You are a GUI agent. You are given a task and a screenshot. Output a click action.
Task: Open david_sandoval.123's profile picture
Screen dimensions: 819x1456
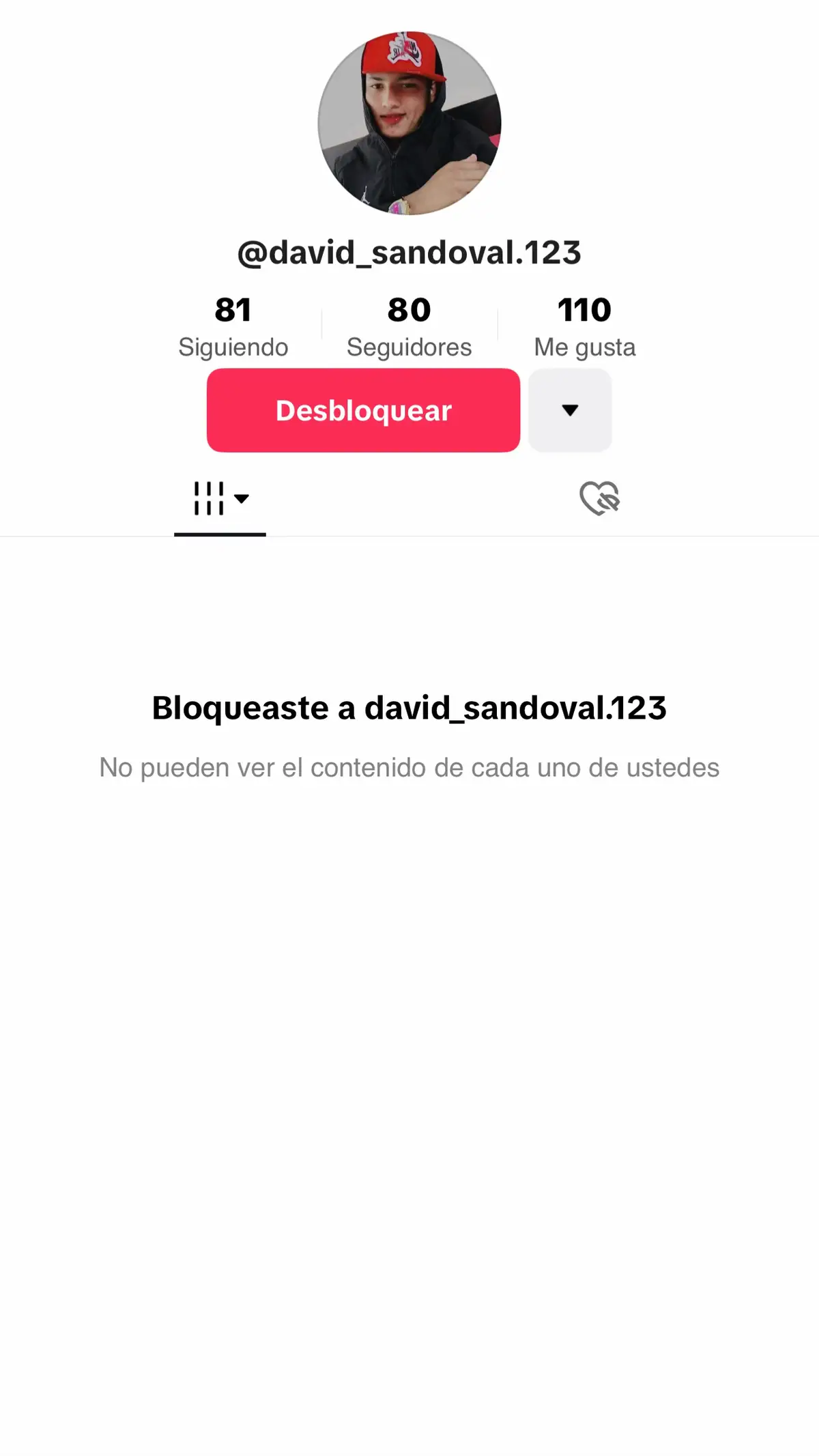tap(409, 124)
